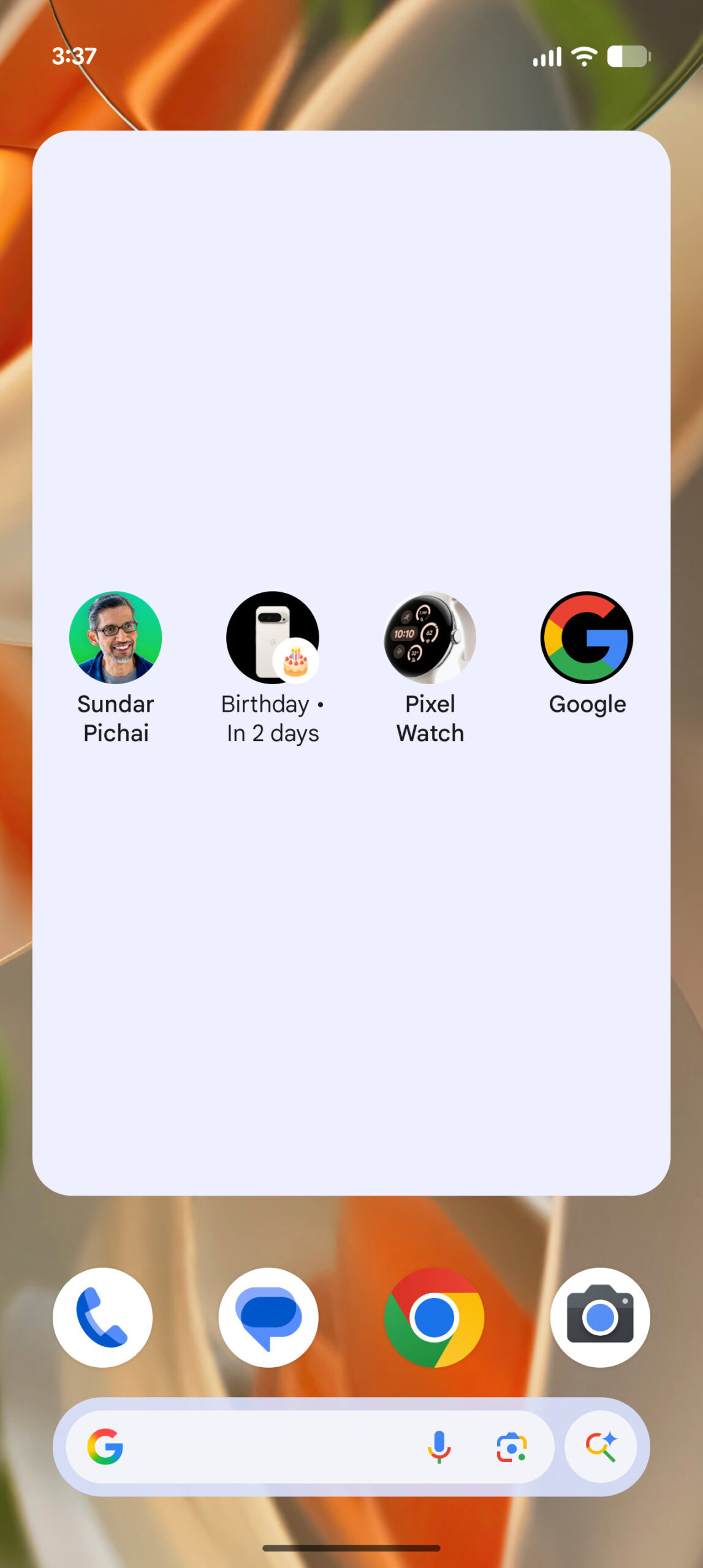Launch the Camera app
Screen dimensions: 703x1568
pos(600,1317)
